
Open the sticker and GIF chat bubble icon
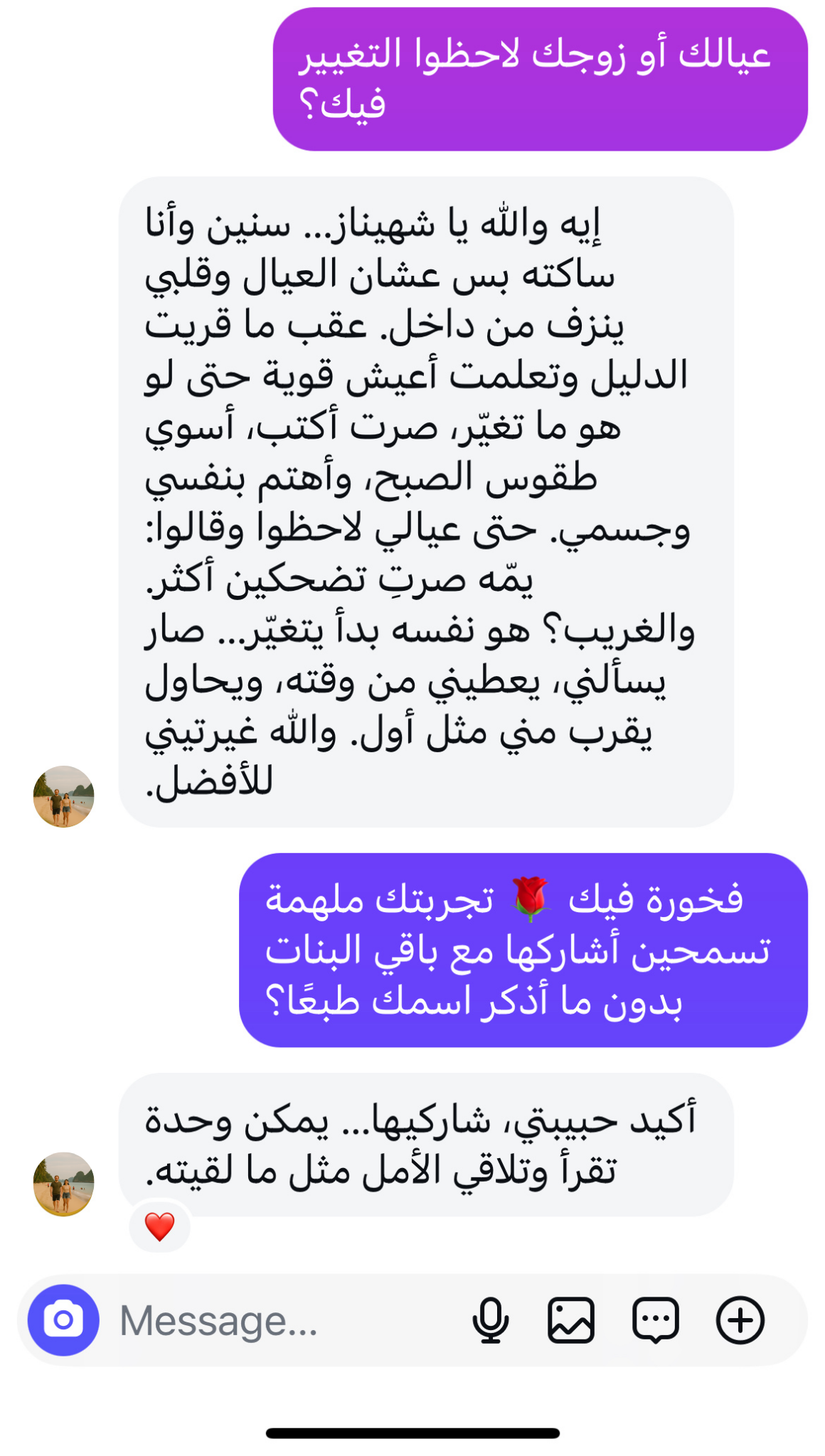click(x=655, y=1320)
